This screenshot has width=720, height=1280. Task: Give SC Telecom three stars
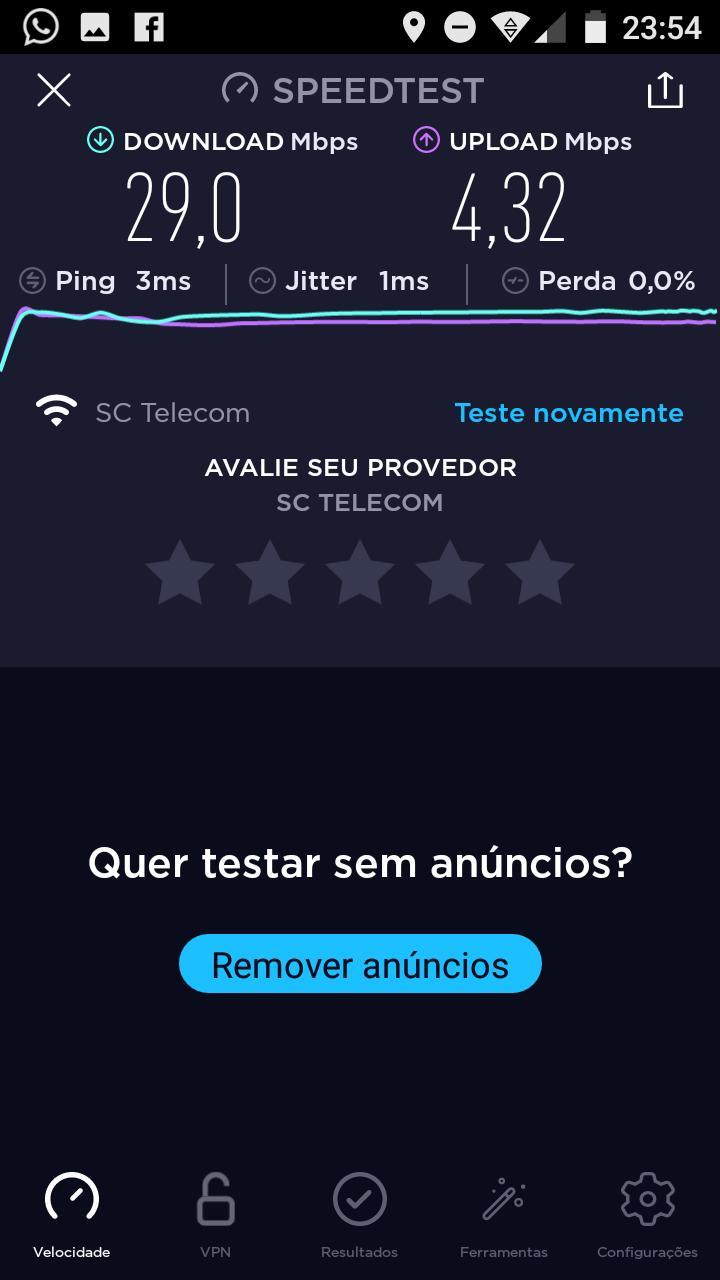coord(360,572)
